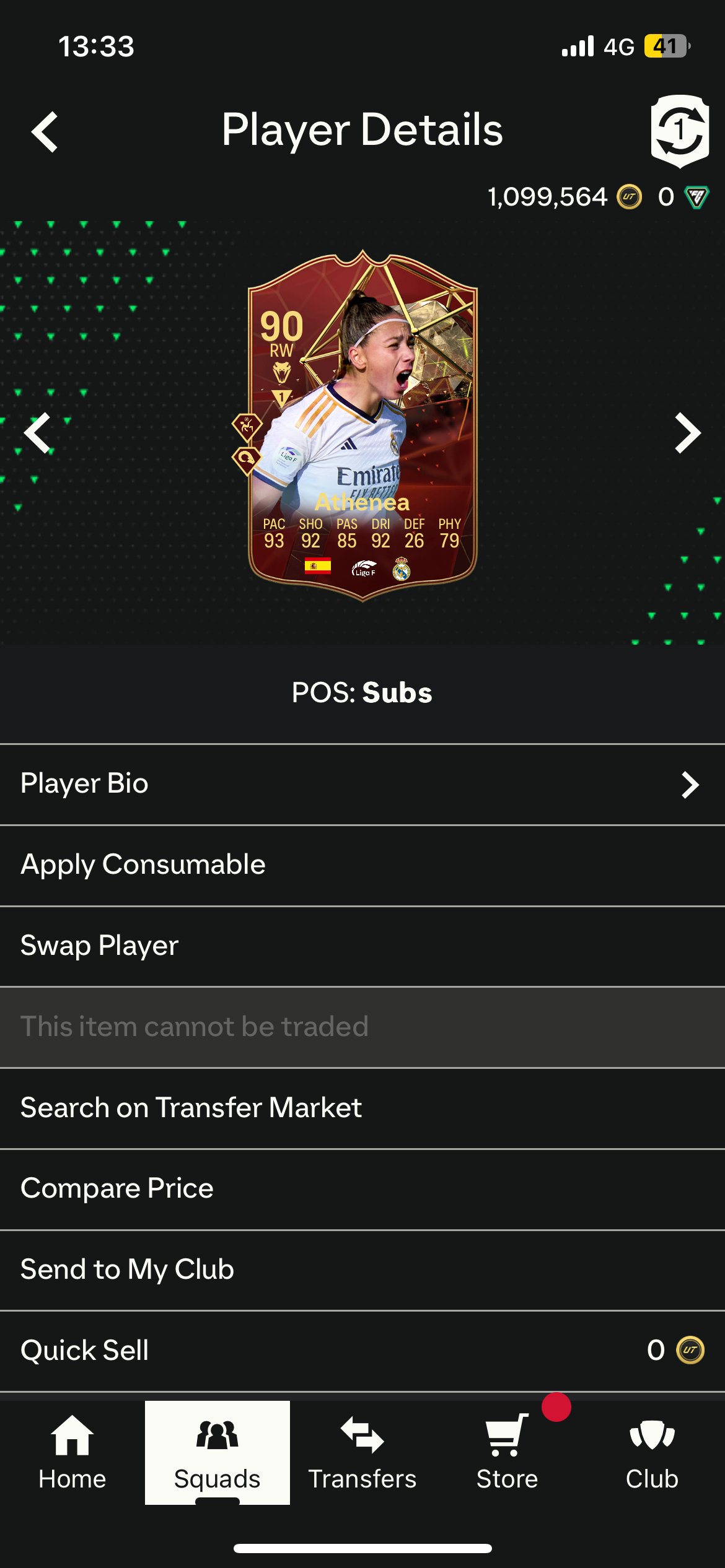Viewport: 725px width, 1568px height.
Task: Search on Transfer Market
Action: [x=362, y=1108]
